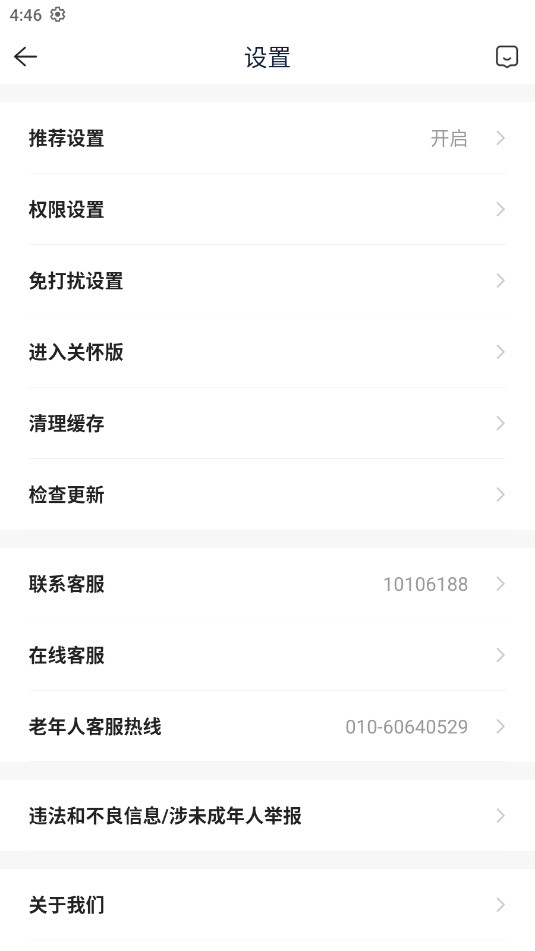This screenshot has height=951, width=535.
Task: Select 进入关怀版 care mode
Action: [268, 352]
